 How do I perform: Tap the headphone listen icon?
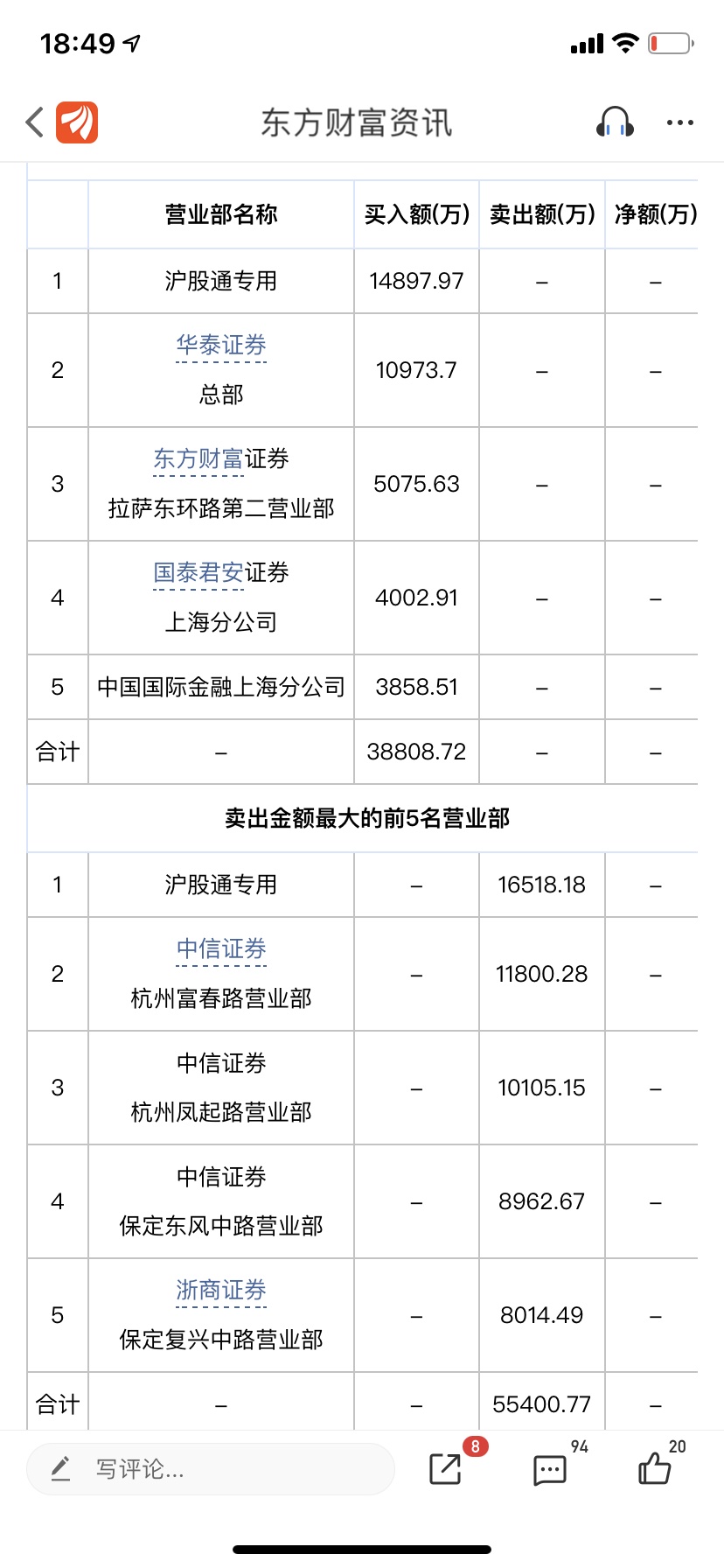point(615,122)
